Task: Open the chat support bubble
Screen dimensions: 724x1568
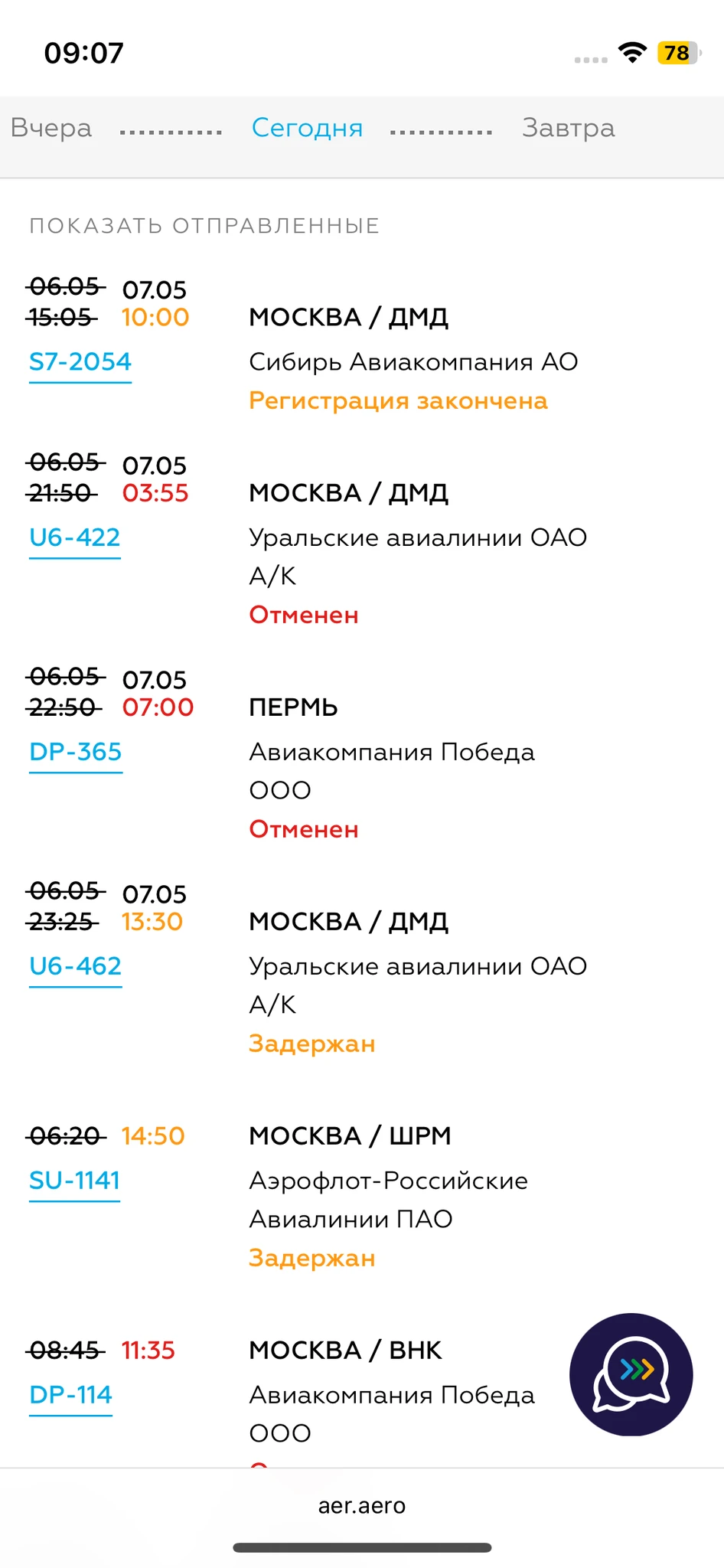Action: (x=631, y=1374)
